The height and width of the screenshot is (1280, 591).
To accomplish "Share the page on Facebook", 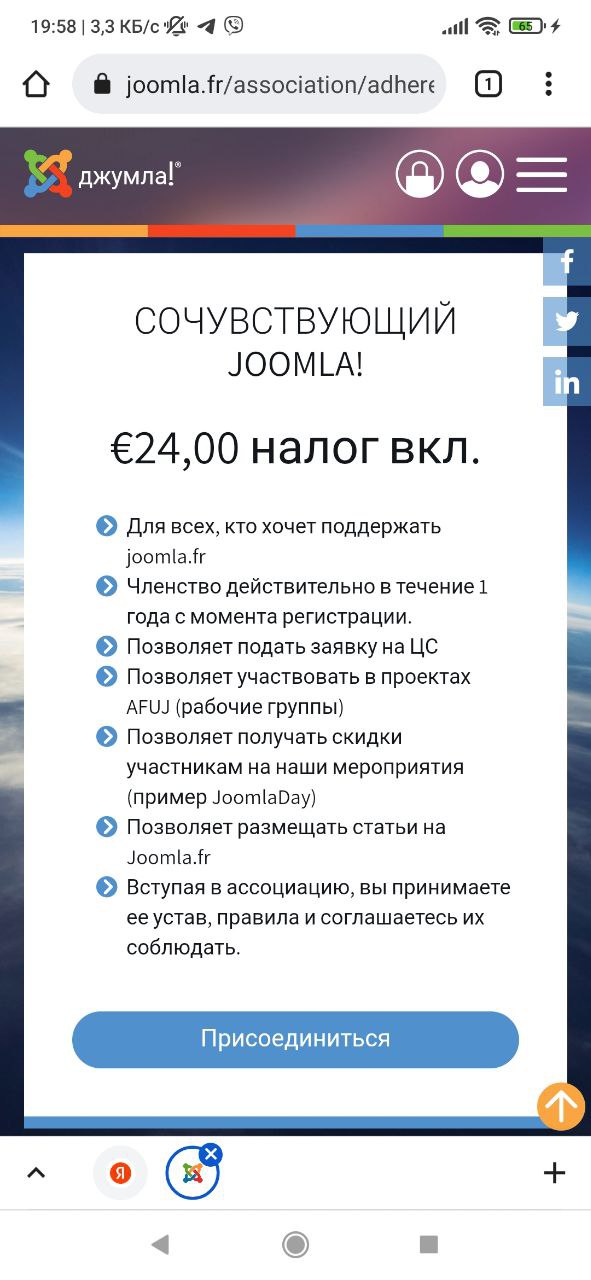I will [x=567, y=263].
